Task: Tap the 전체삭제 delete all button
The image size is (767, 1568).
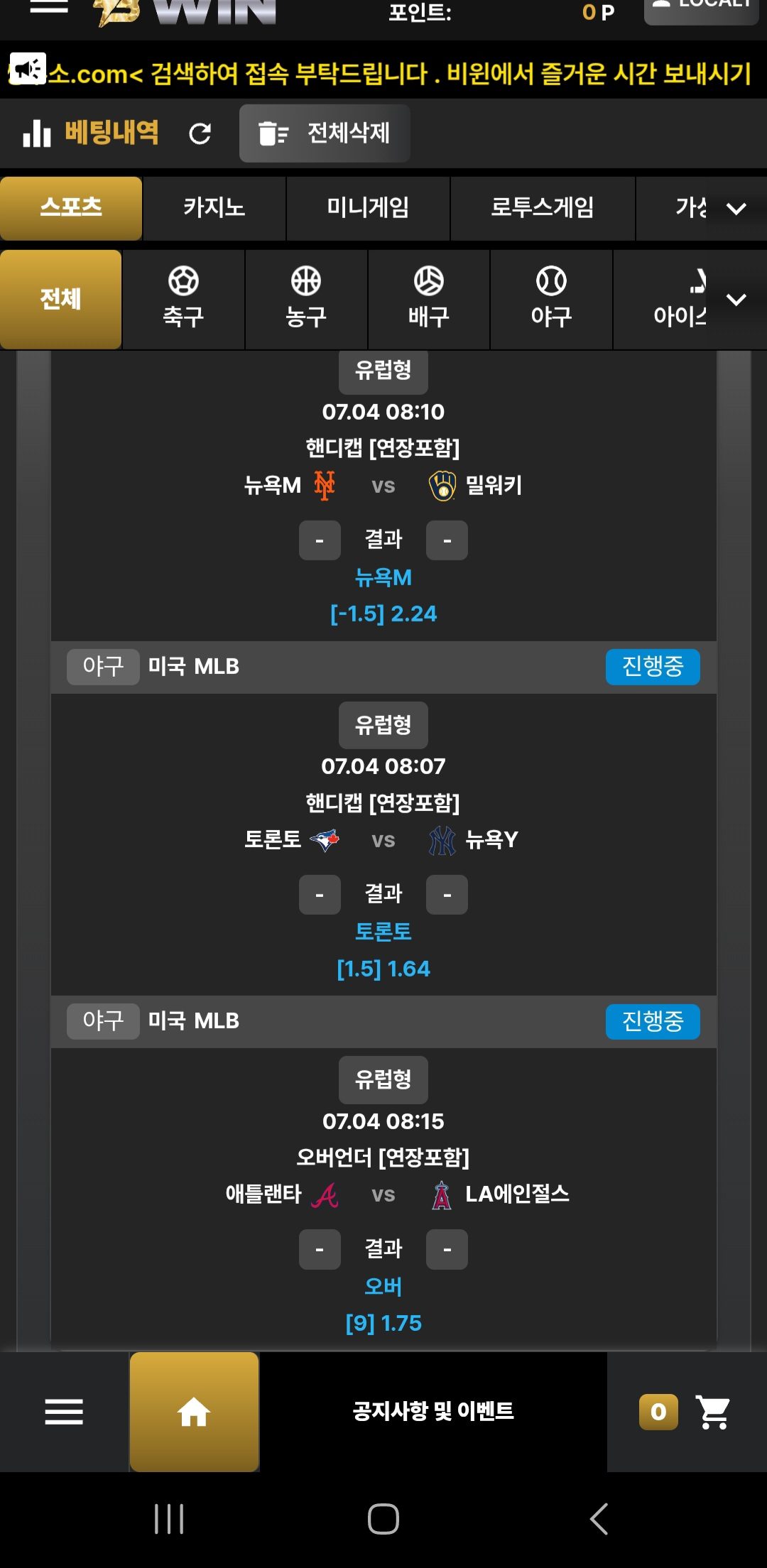Action: 325,134
